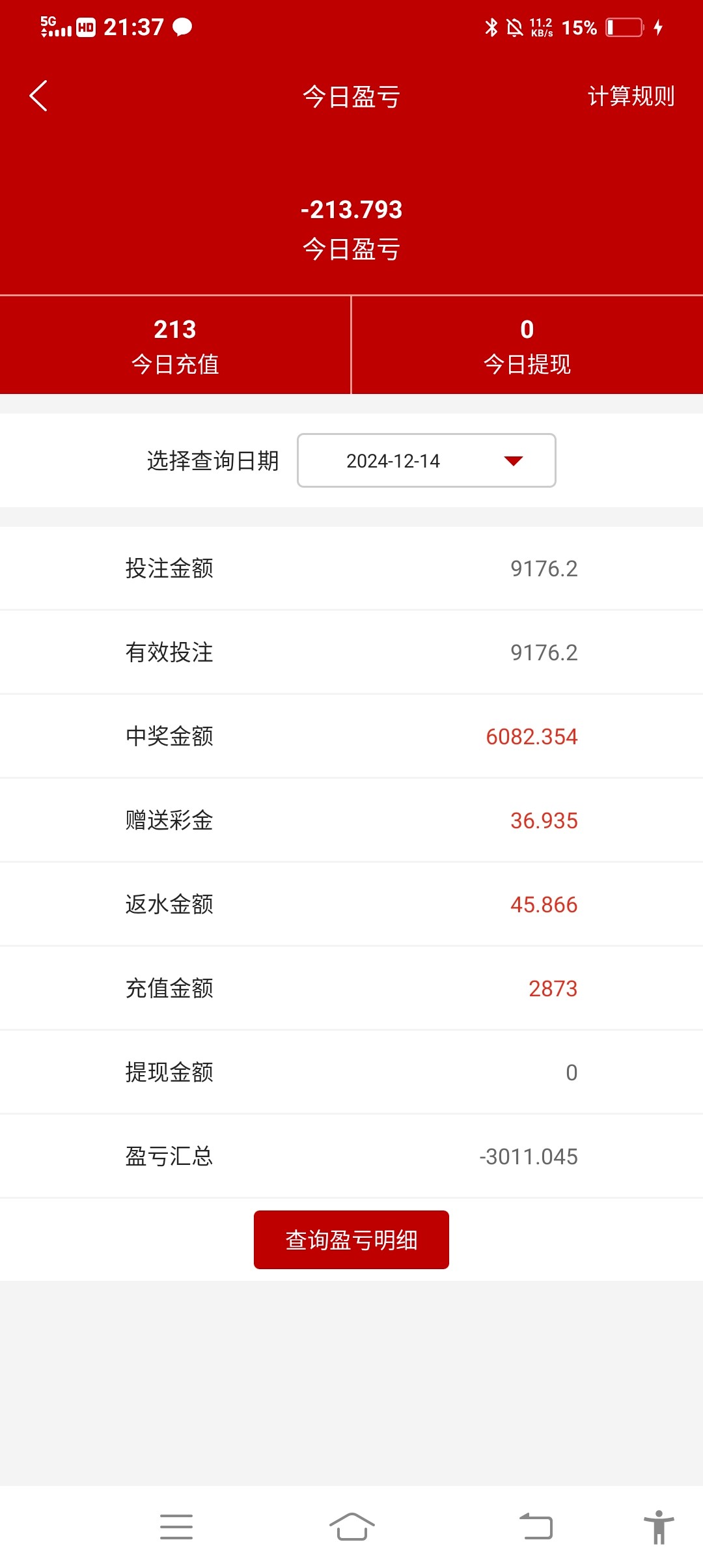Open the system recent apps menu

tap(176, 1527)
